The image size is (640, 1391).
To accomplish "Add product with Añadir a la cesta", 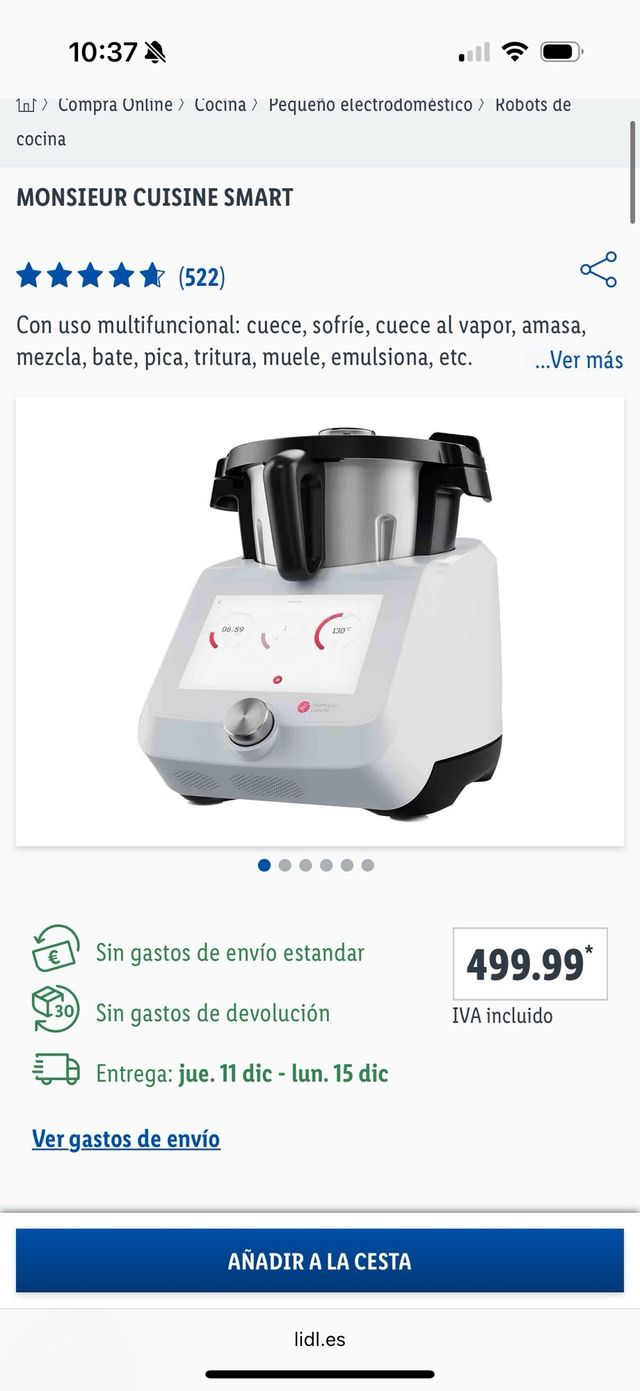I will click(320, 1261).
